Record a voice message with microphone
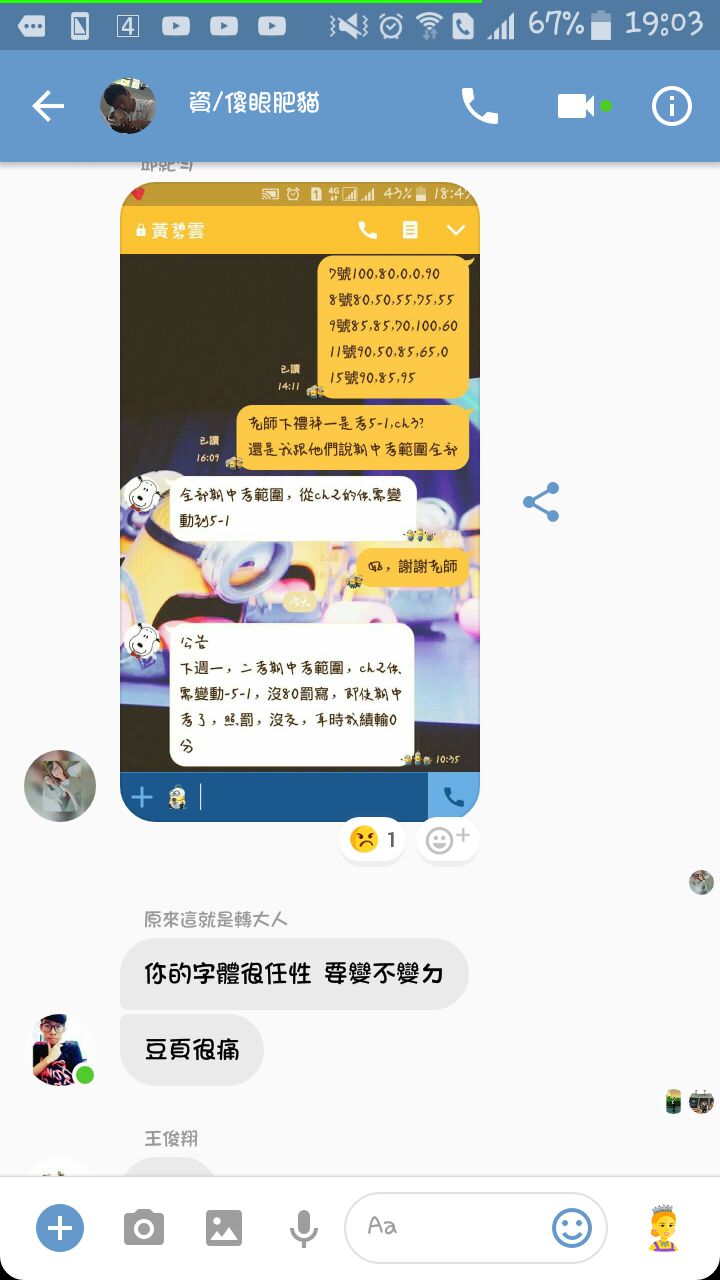720x1280 pixels. pyautogui.click(x=304, y=1227)
